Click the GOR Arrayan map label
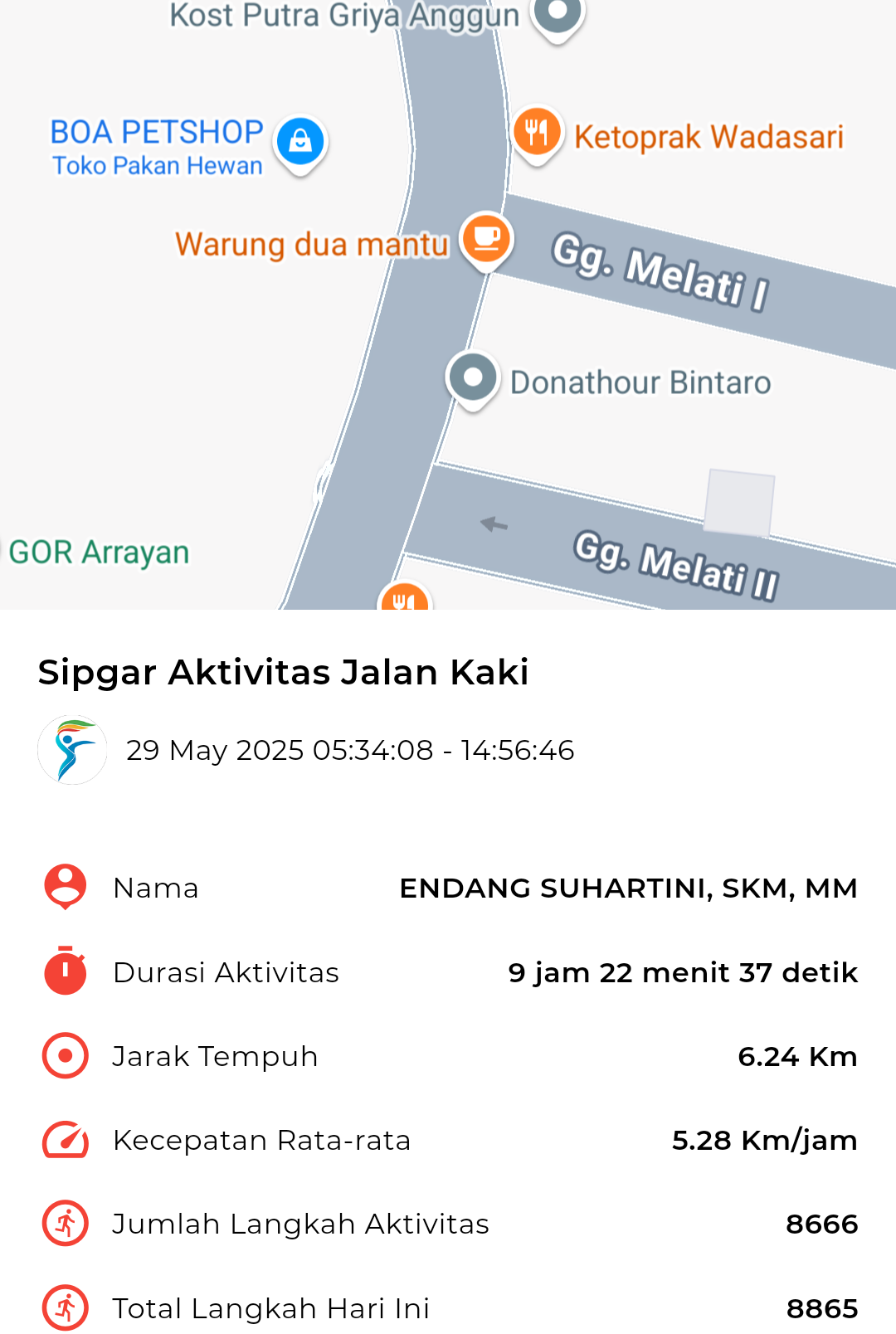Viewport: 896px width, 1334px height. click(98, 552)
